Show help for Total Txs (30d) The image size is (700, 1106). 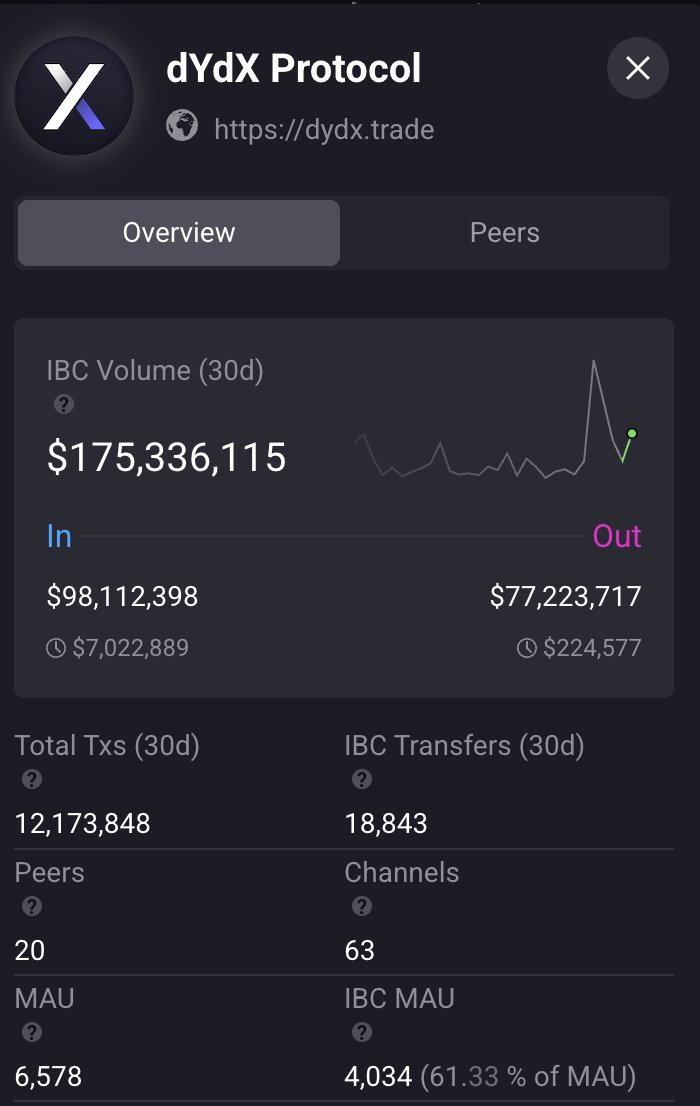pyautogui.click(x=32, y=779)
